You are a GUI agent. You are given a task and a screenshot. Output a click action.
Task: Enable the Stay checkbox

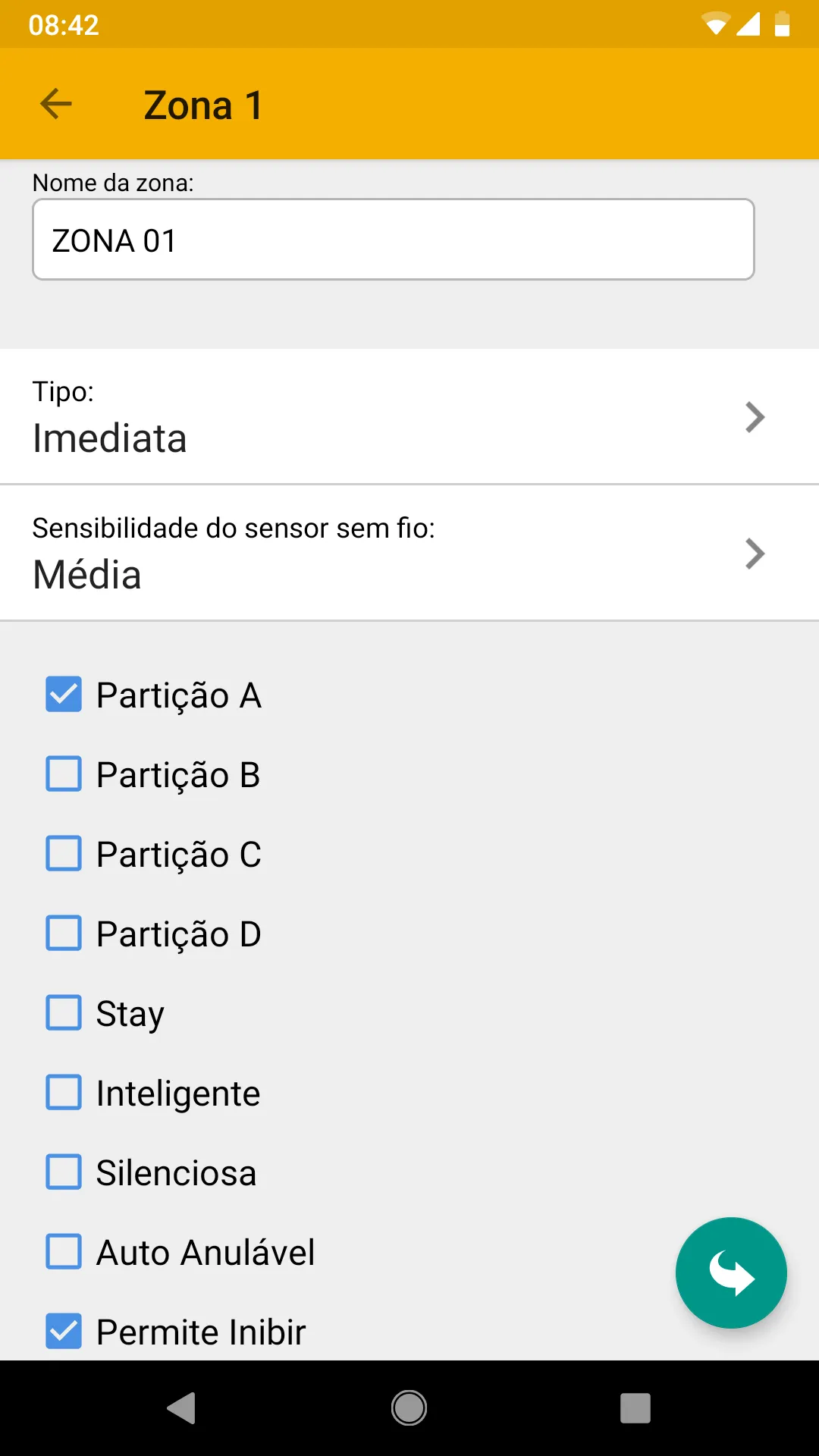click(x=64, y=1012)
